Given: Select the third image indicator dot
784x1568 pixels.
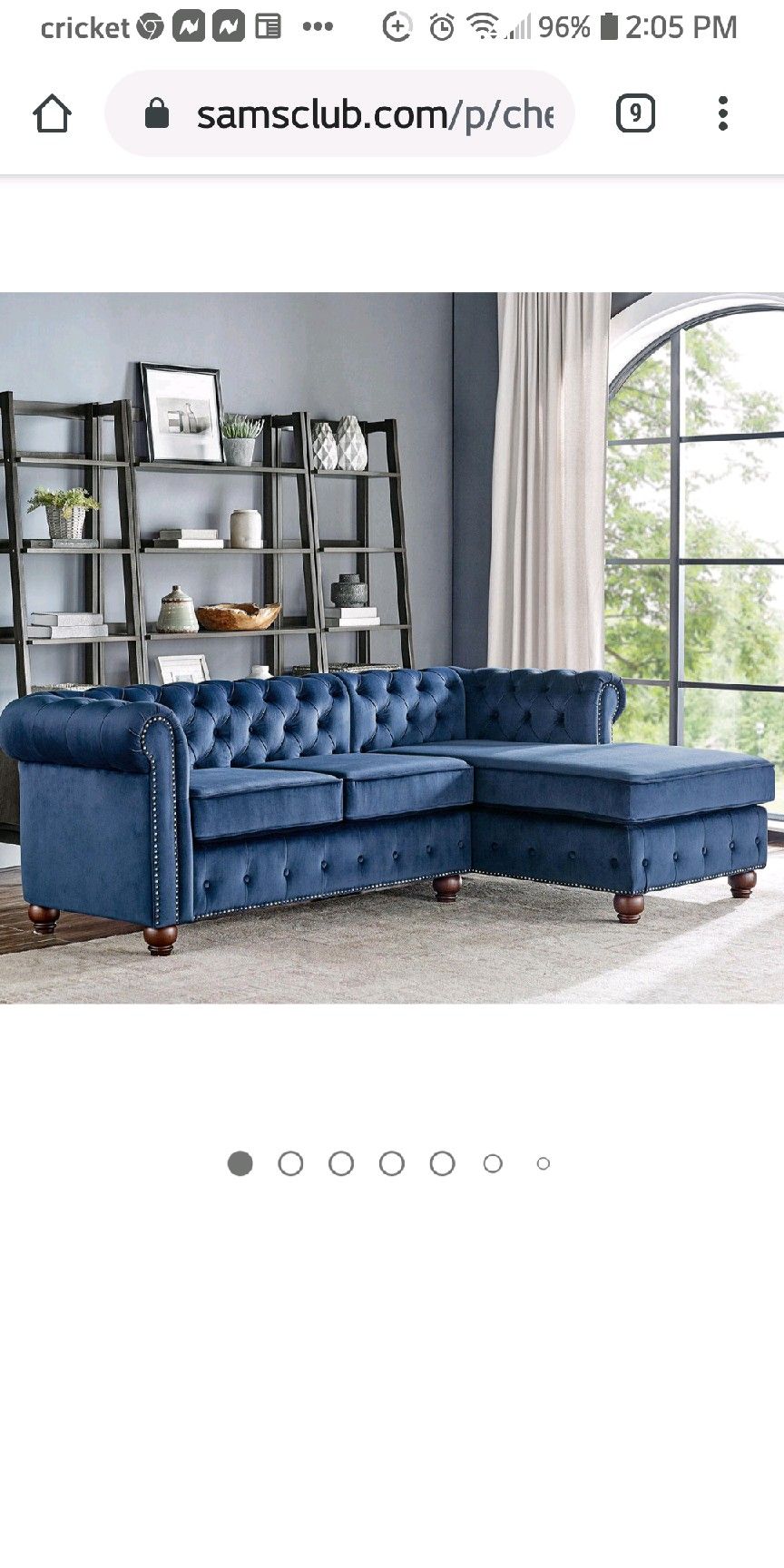Looking at the screenshot, I should [341, 1163].
